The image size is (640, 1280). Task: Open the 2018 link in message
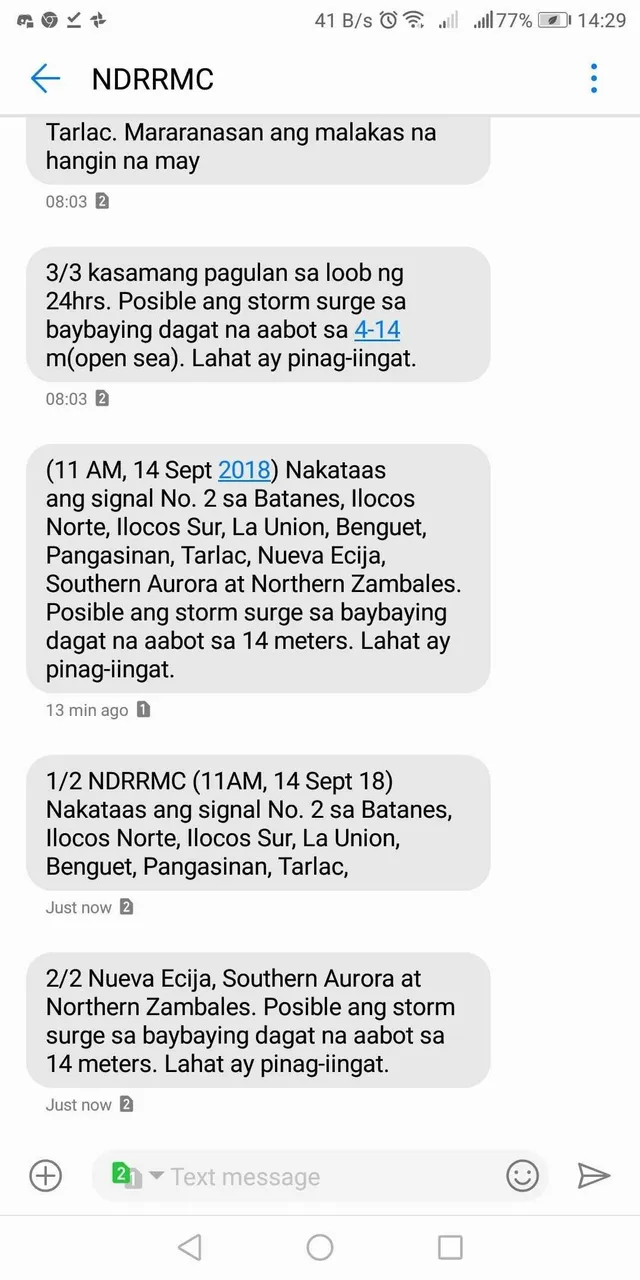[244, 469]
